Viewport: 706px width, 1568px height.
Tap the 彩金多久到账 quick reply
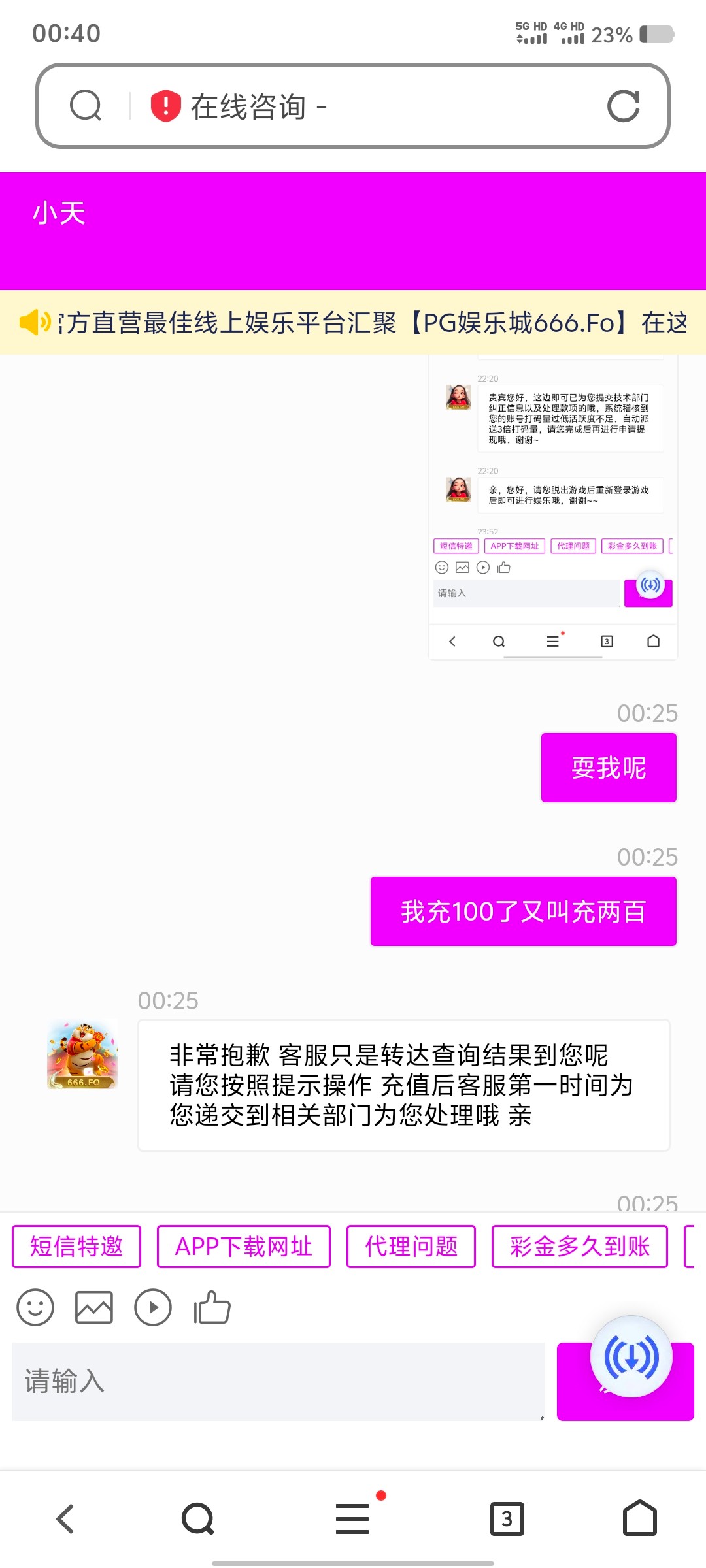(x=579, y=1246)
